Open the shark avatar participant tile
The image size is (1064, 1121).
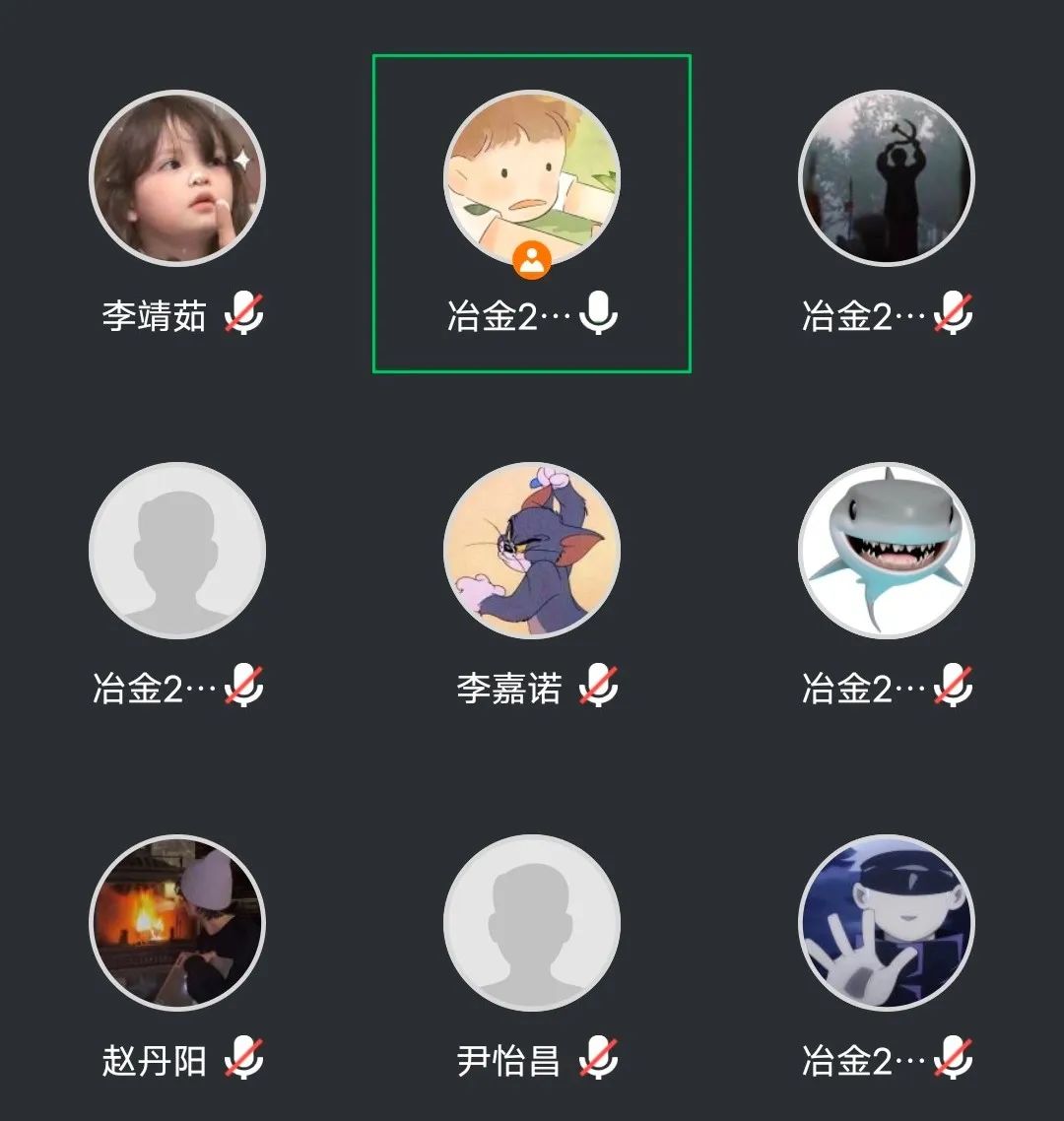[887, 551]
